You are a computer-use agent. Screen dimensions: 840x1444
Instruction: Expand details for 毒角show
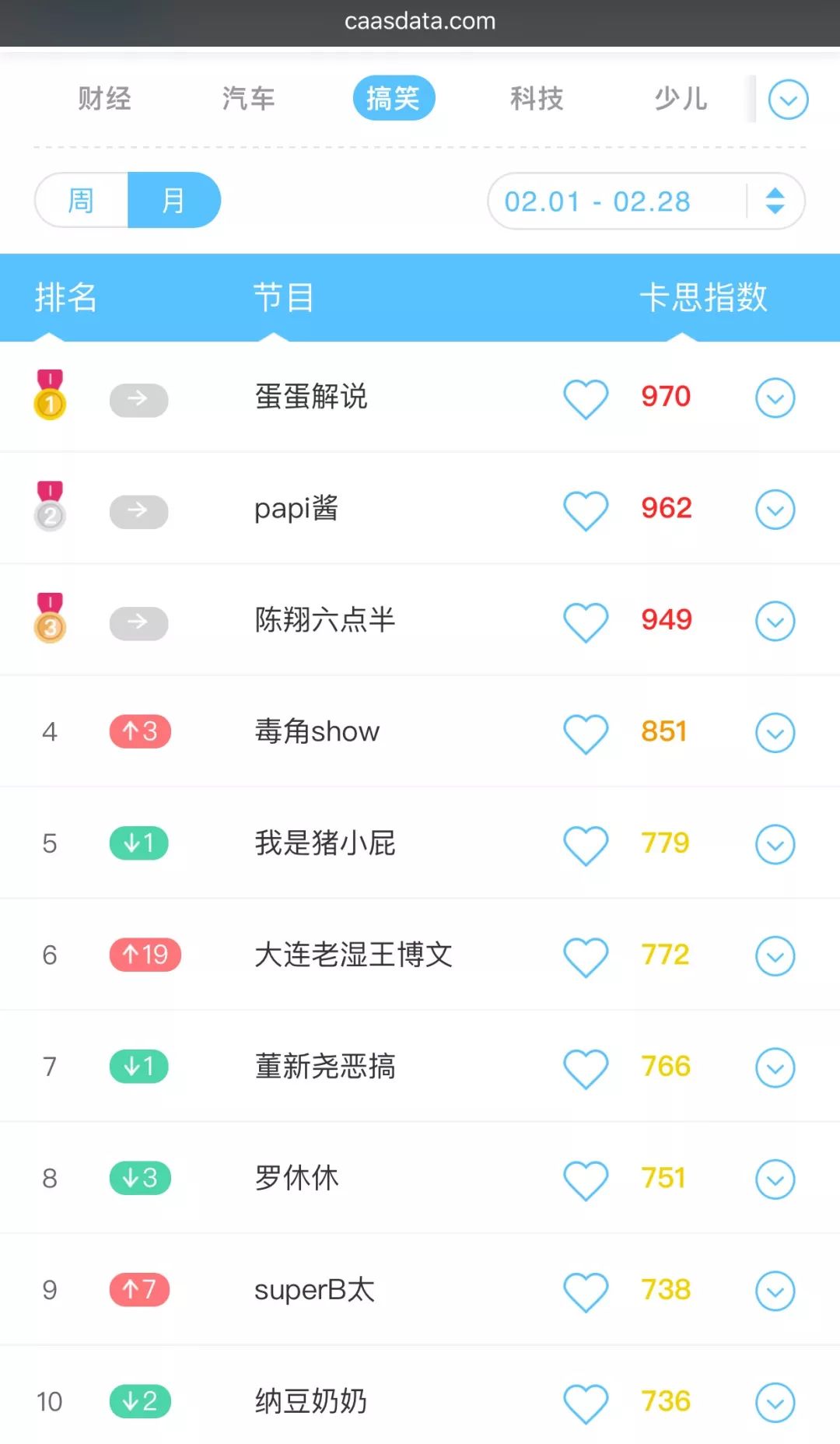775,733
